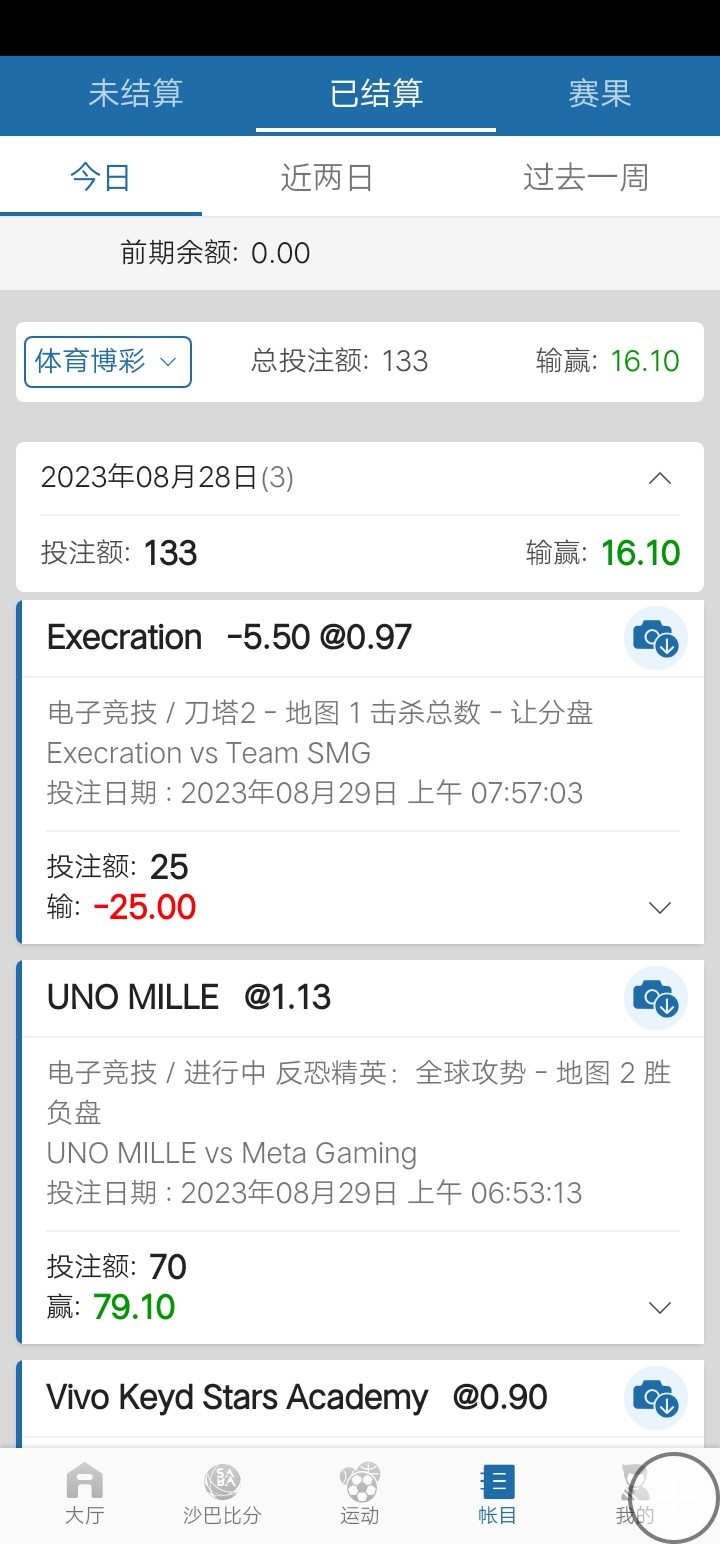Select the 近两日 date filter
The width and height of the screenshot is (720, 1544).
[x=326, y=176]
